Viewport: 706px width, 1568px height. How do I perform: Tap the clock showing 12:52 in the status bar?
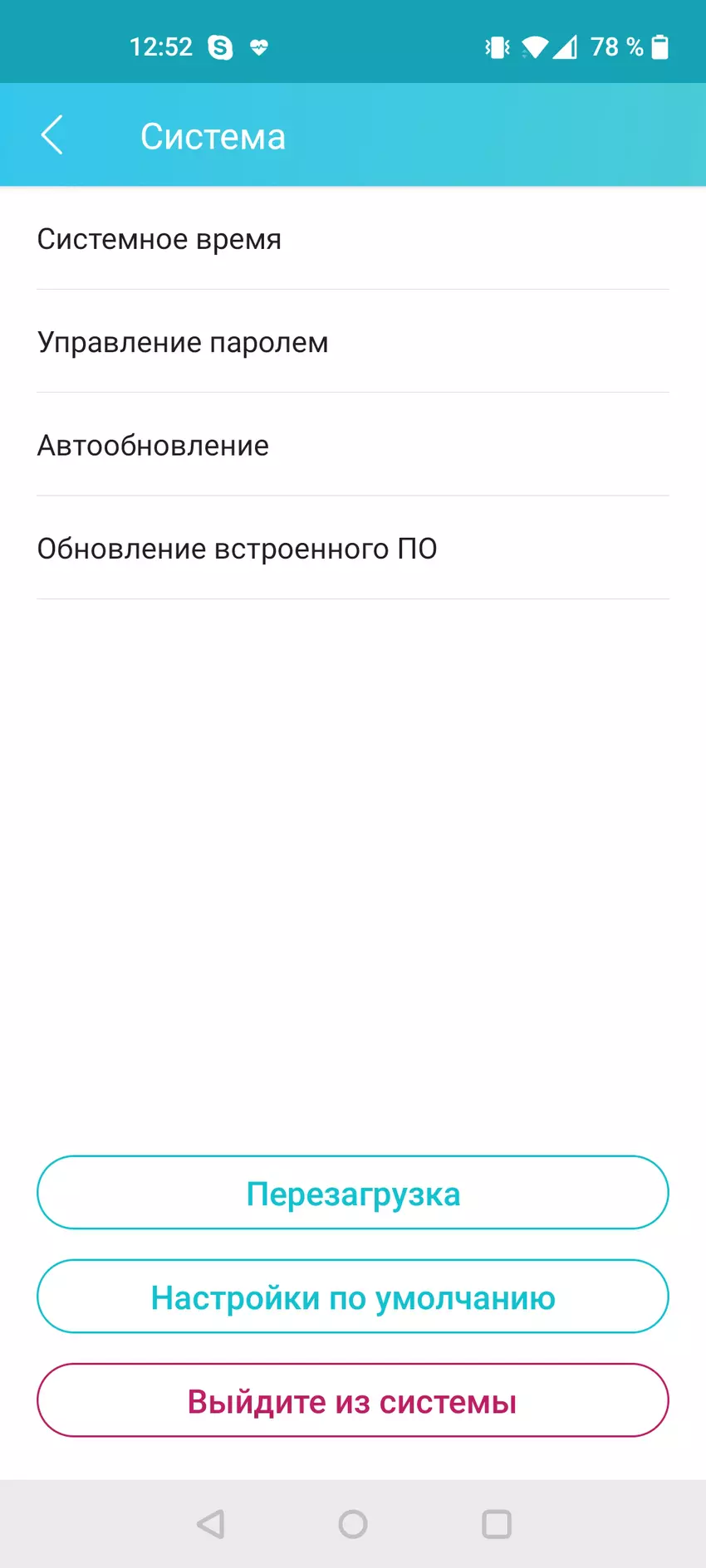coord(163,47)
